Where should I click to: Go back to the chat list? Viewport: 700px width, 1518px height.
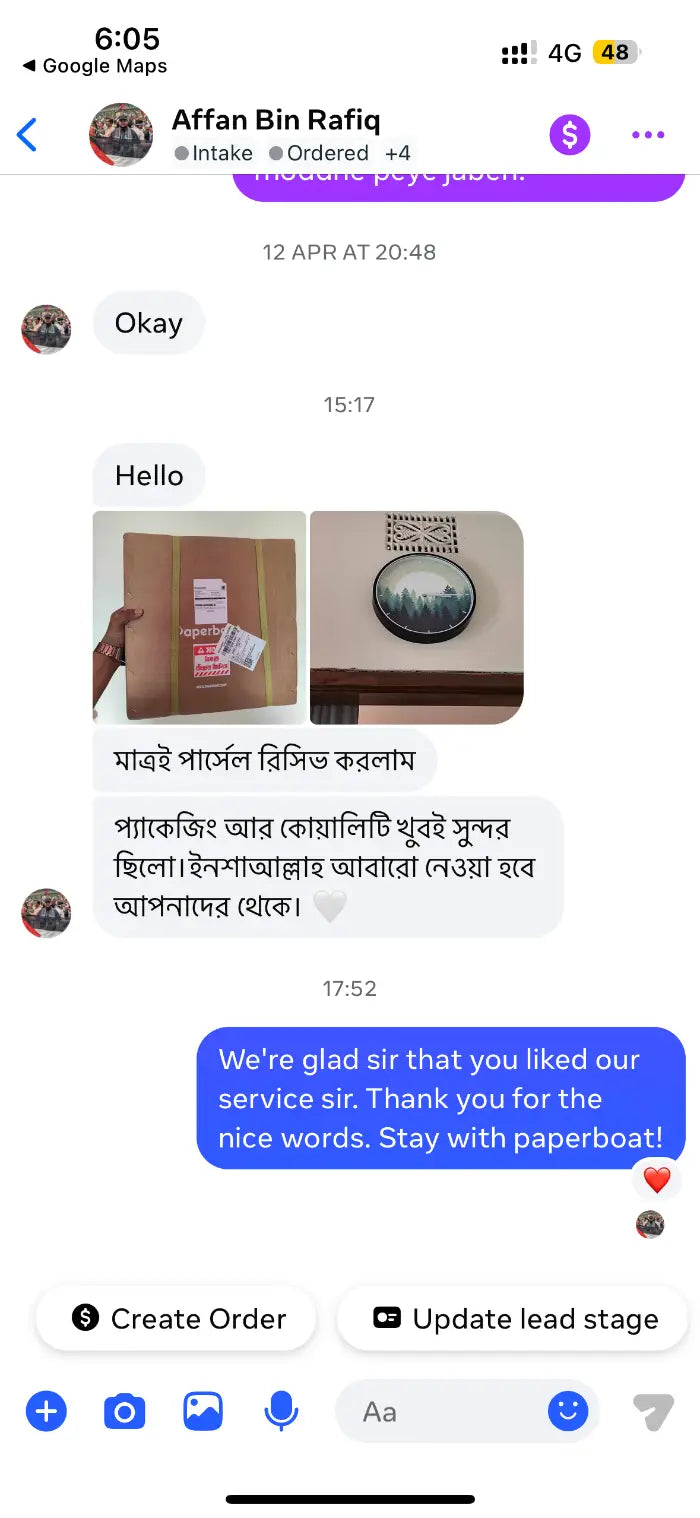[x=28, y=134]
